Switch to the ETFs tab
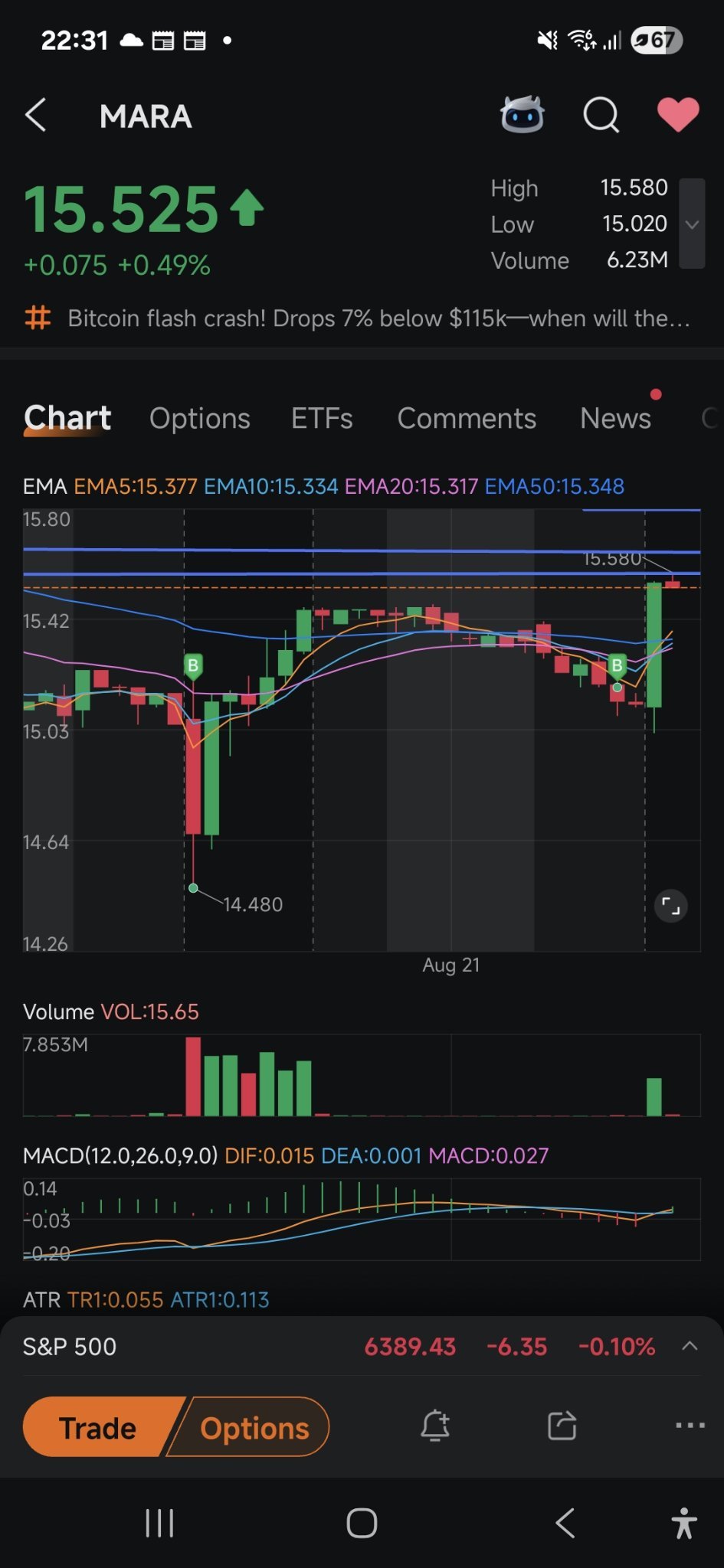The image size is (724, 1568). pyautogui.click(x=322, y=418)
